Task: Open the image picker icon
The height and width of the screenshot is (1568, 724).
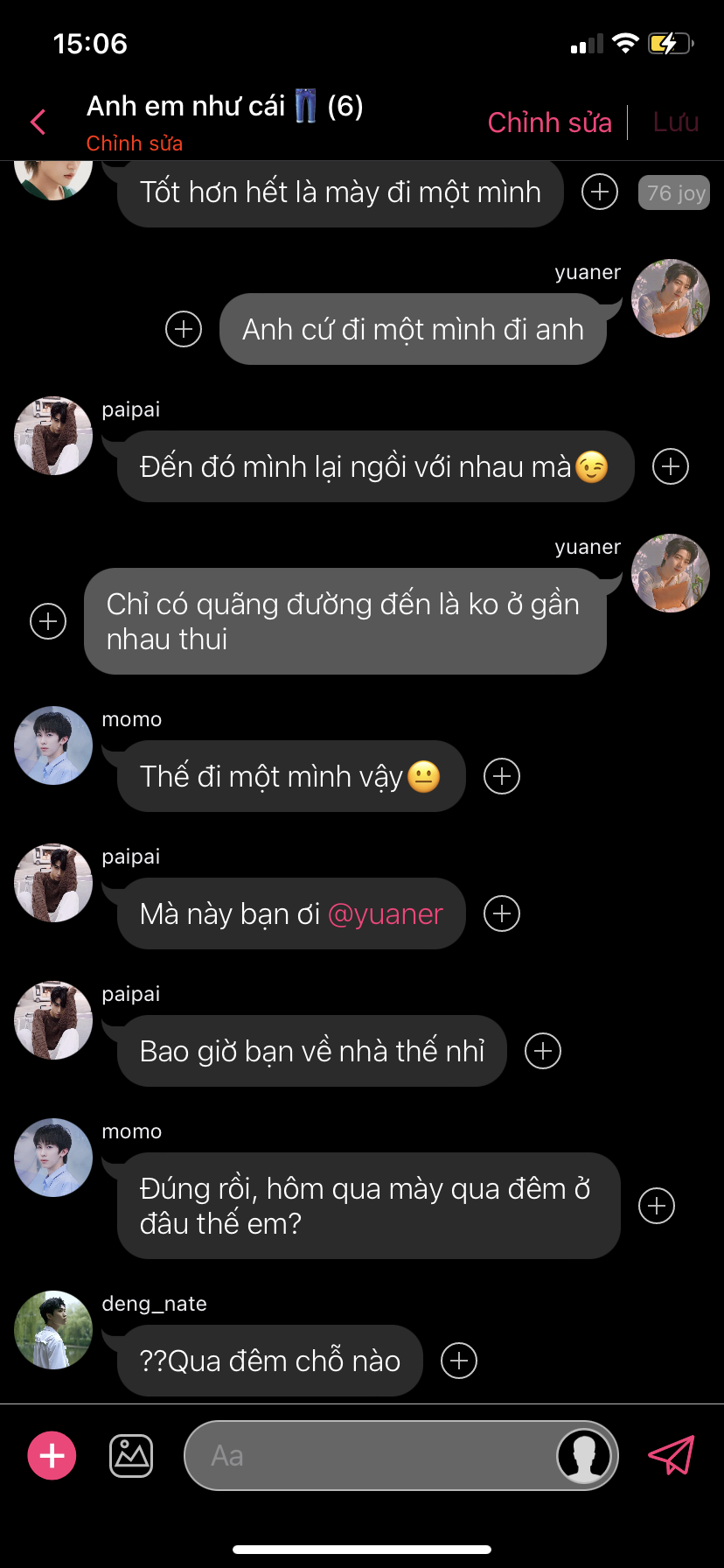Action: pos(131,1456)
